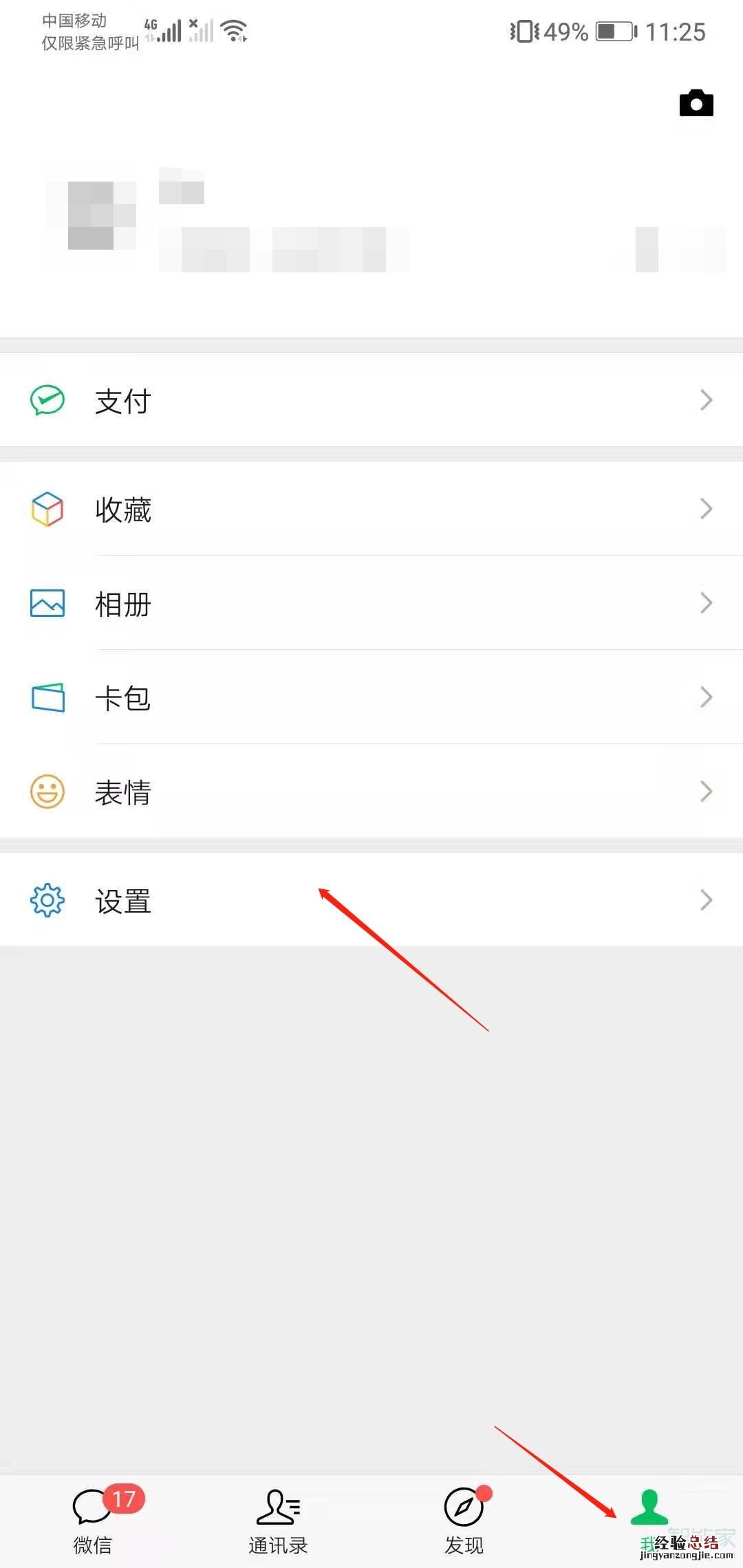Open the 支付 (Pay) row
743x1568 pixels.
(371, 400)
